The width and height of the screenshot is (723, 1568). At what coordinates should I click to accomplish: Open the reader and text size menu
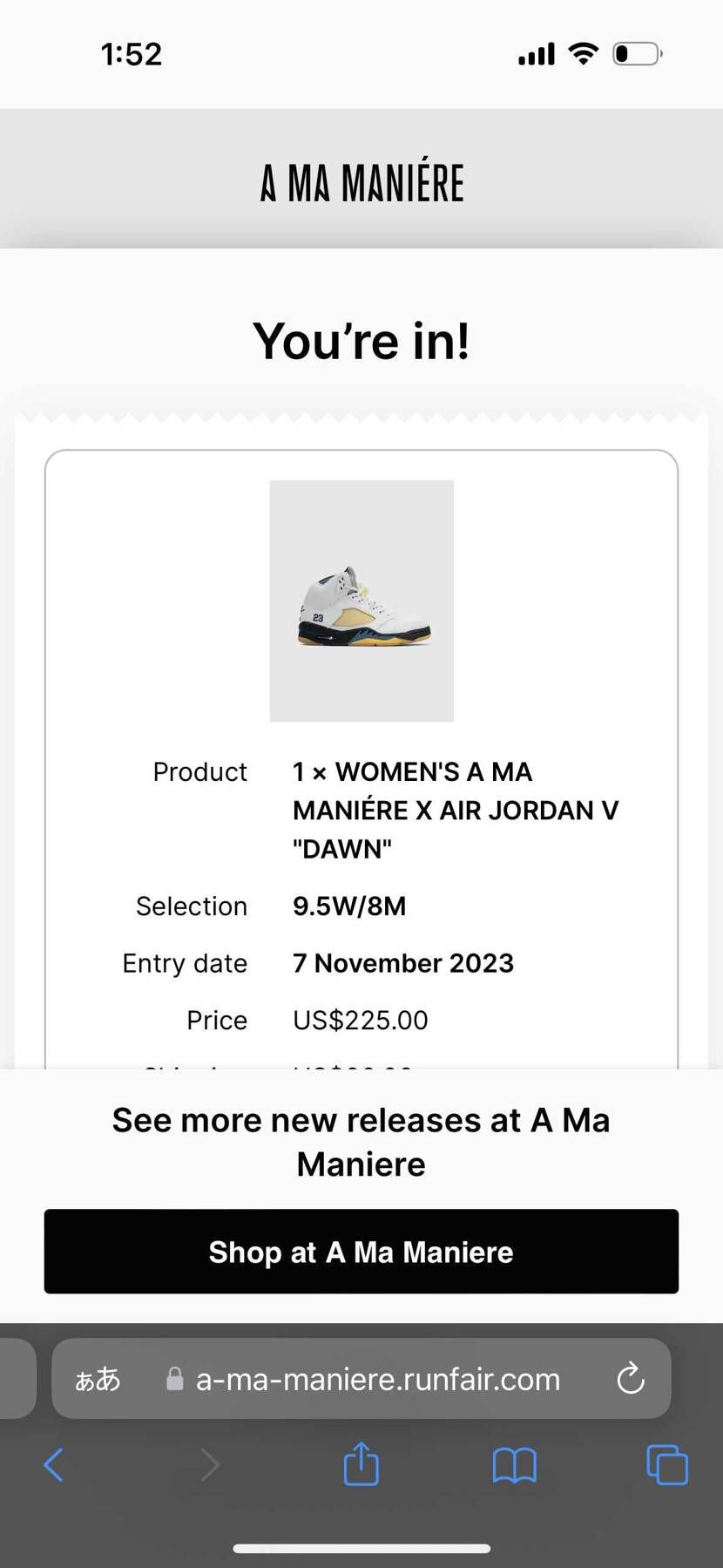tap(97, 1379)
